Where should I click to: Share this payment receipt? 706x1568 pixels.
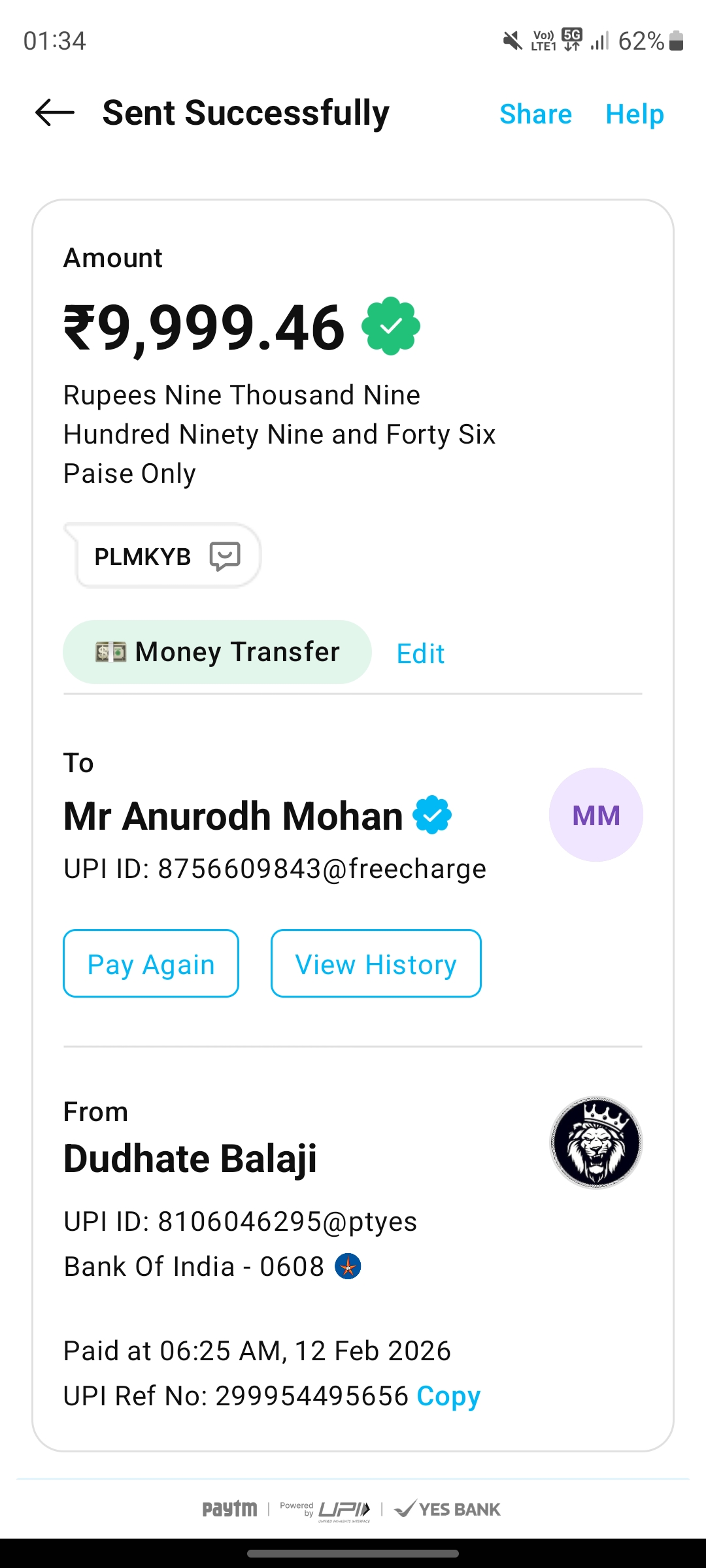click(x=535, y=114)
